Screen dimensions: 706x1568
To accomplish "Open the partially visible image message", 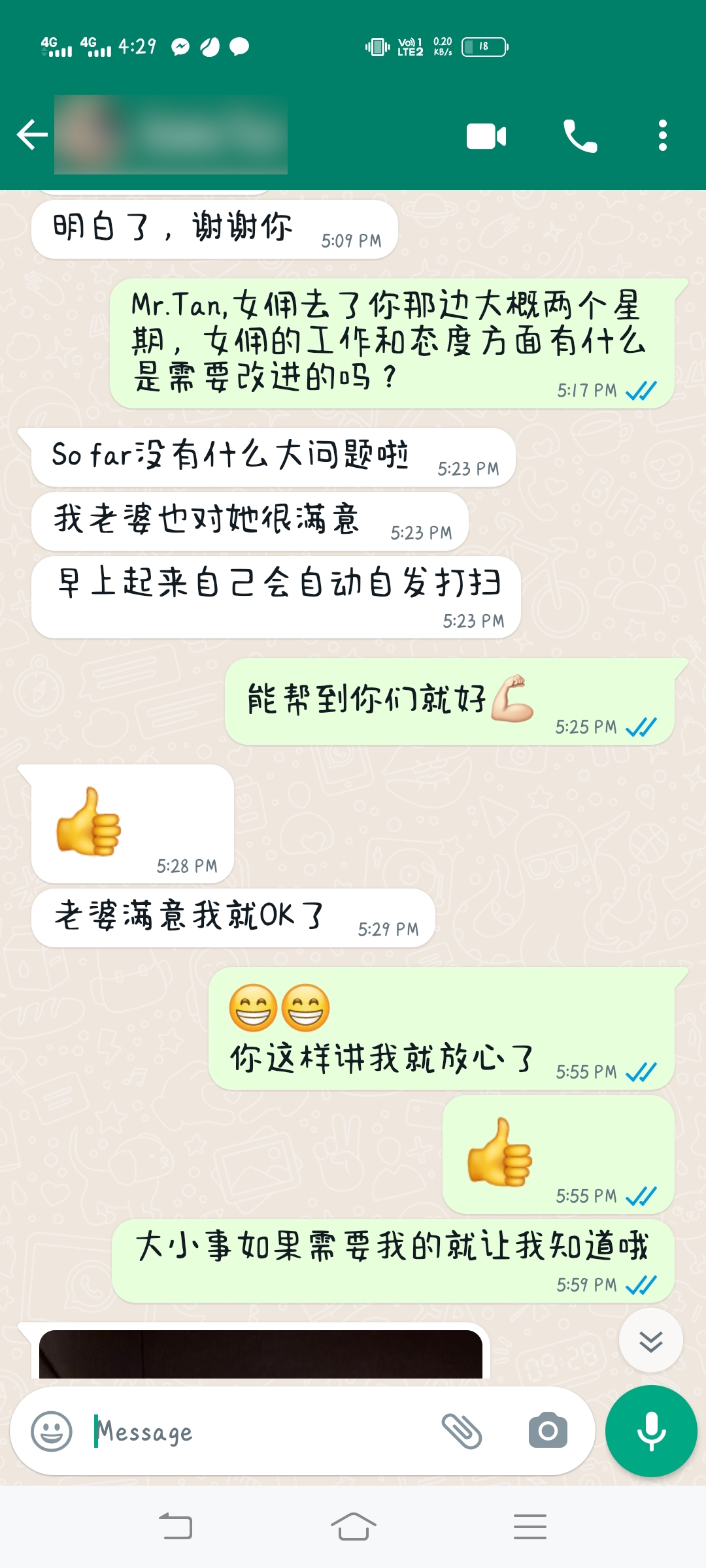I will pyautogui.click(x=261, y=1354).
